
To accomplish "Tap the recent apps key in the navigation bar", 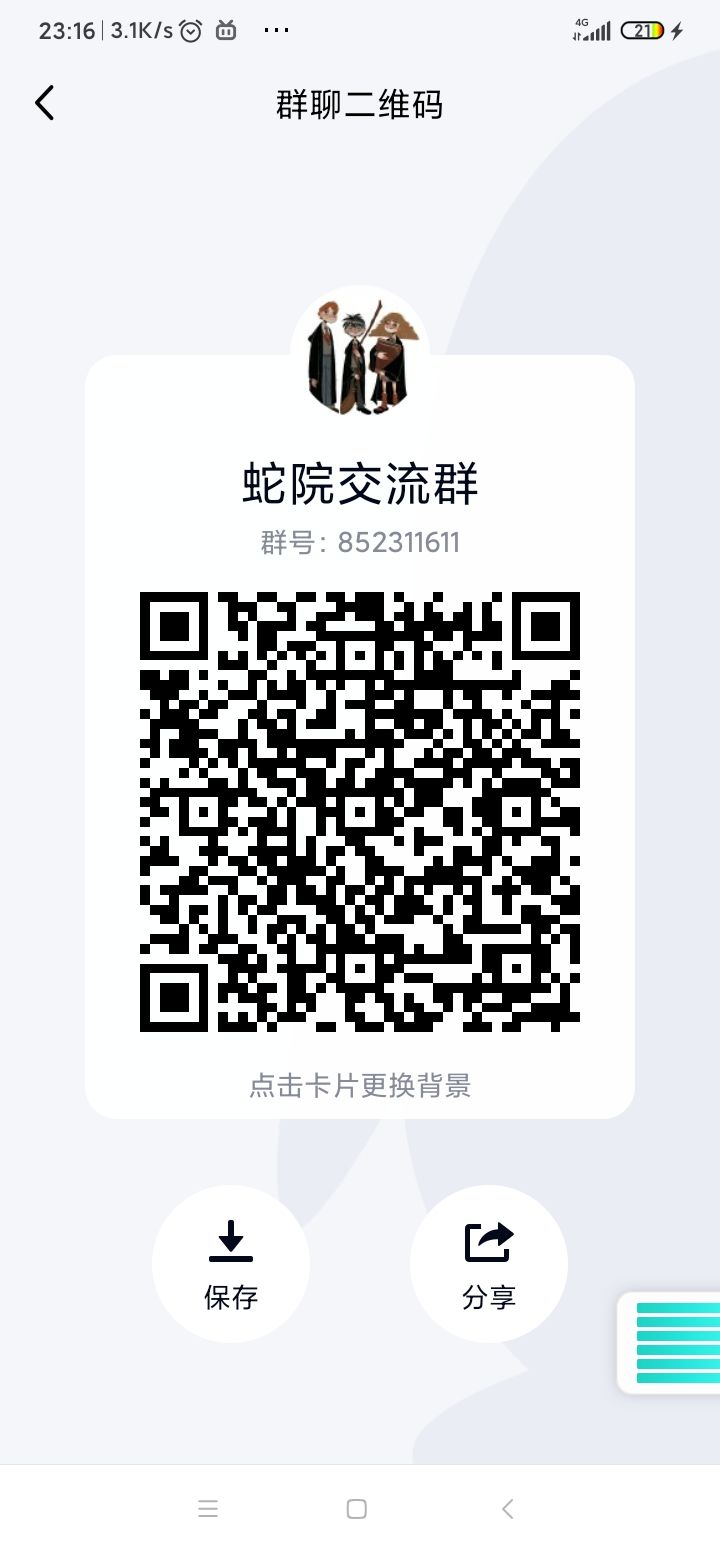I will point(208,1510).
